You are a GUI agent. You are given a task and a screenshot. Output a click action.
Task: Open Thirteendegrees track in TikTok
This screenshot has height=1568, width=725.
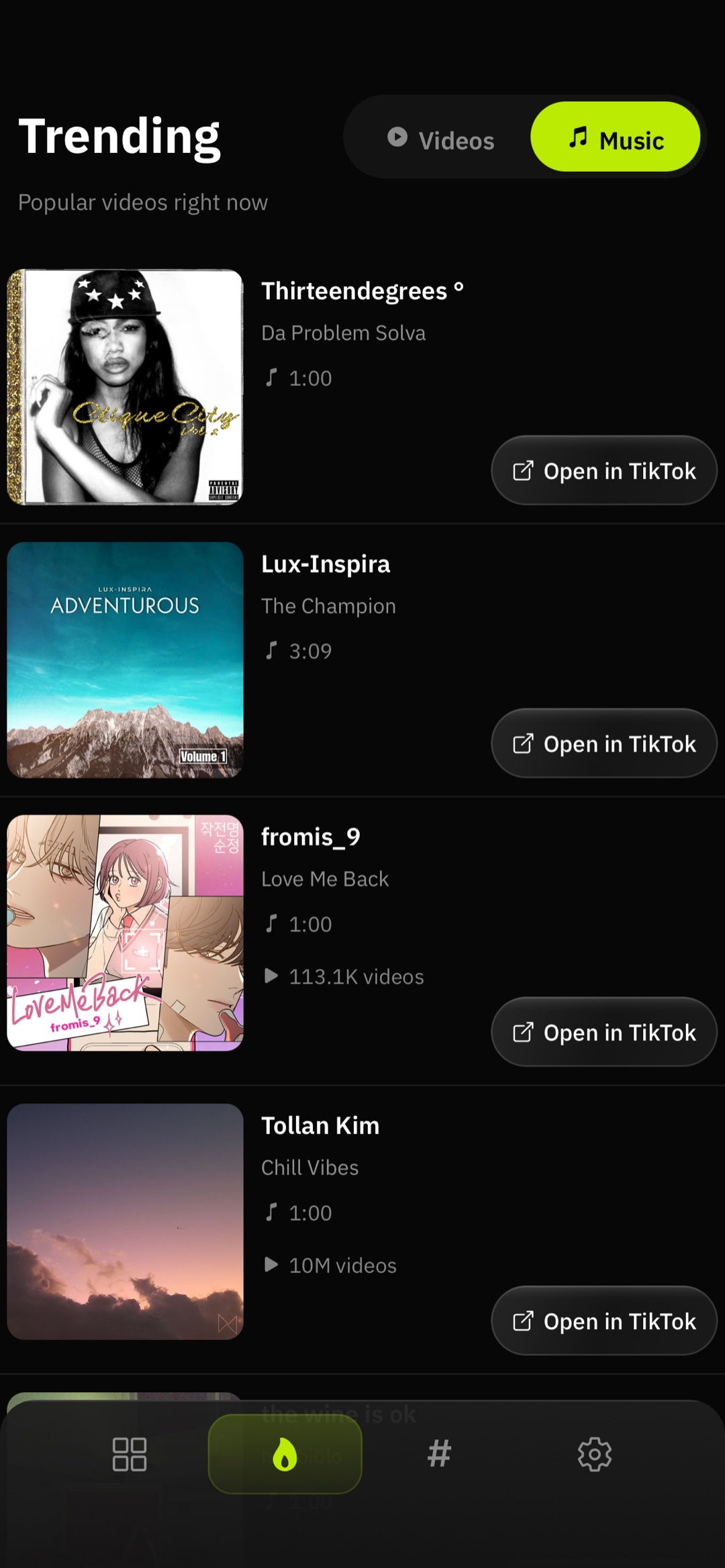[x=603, y=470]
